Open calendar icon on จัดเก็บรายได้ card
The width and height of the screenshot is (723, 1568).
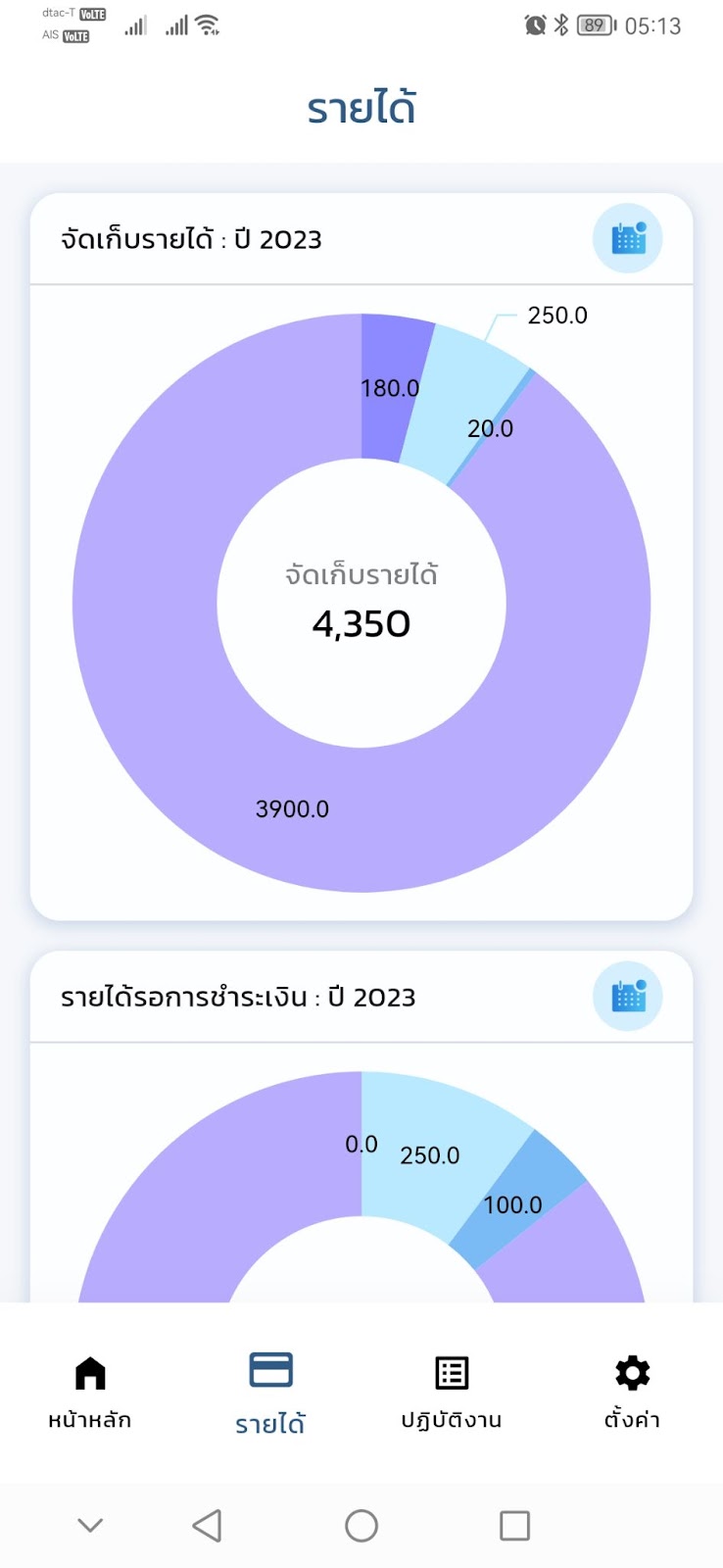pyautogui.click(x=628, y=238)
